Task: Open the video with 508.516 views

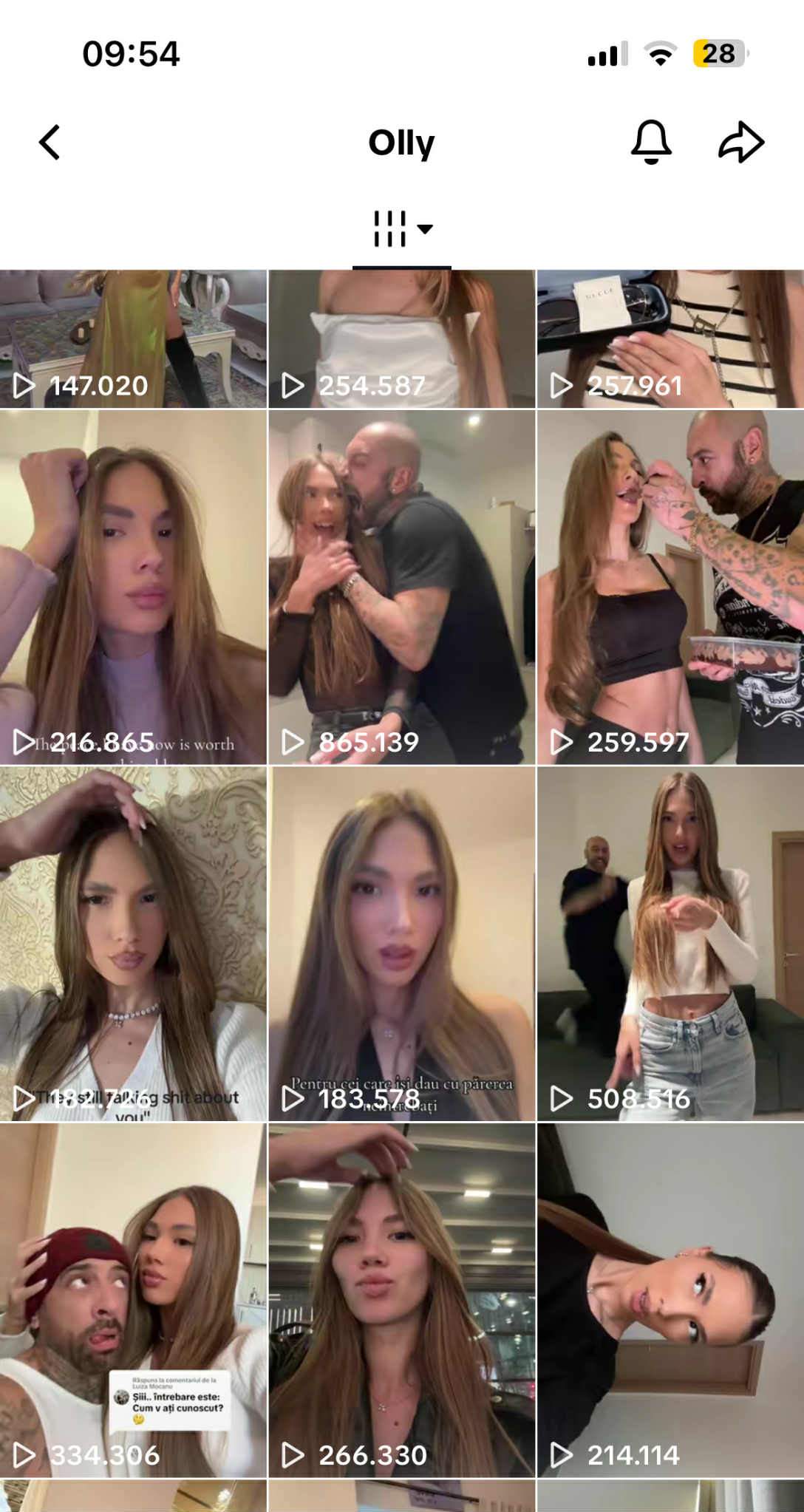Action: (670, 944)
